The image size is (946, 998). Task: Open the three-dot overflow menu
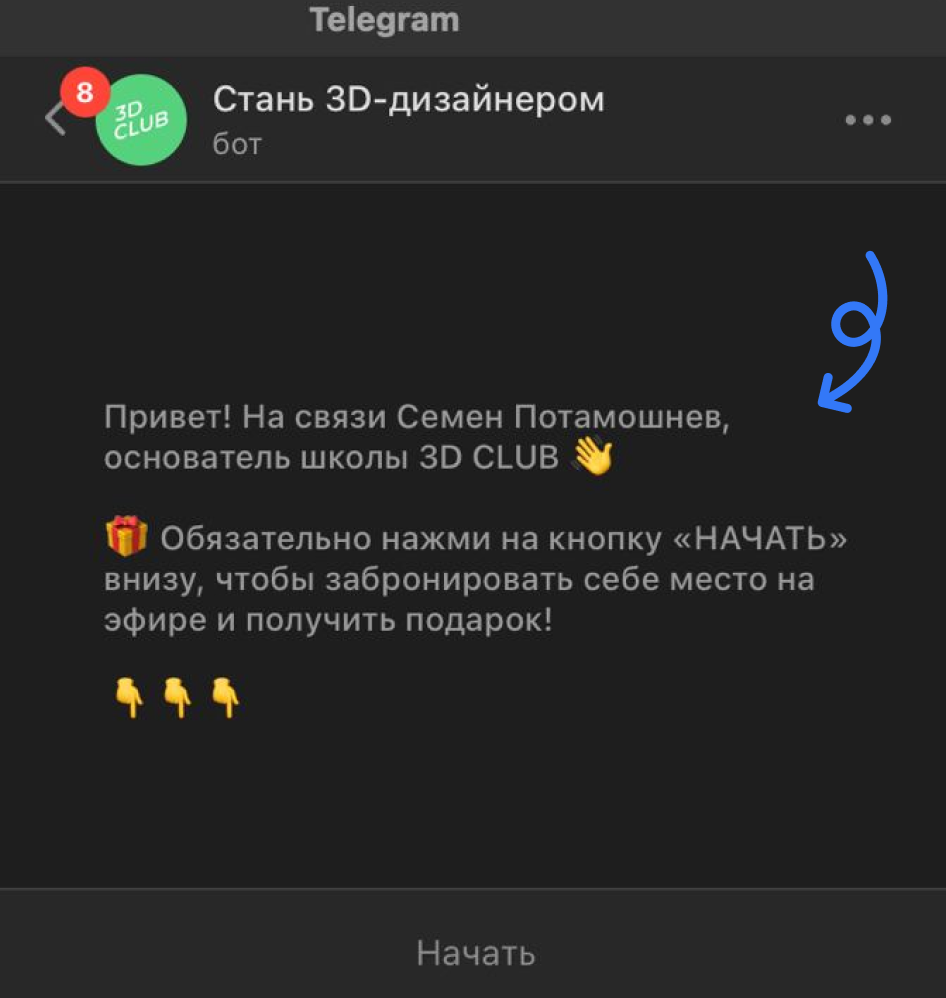coord(867,120)
